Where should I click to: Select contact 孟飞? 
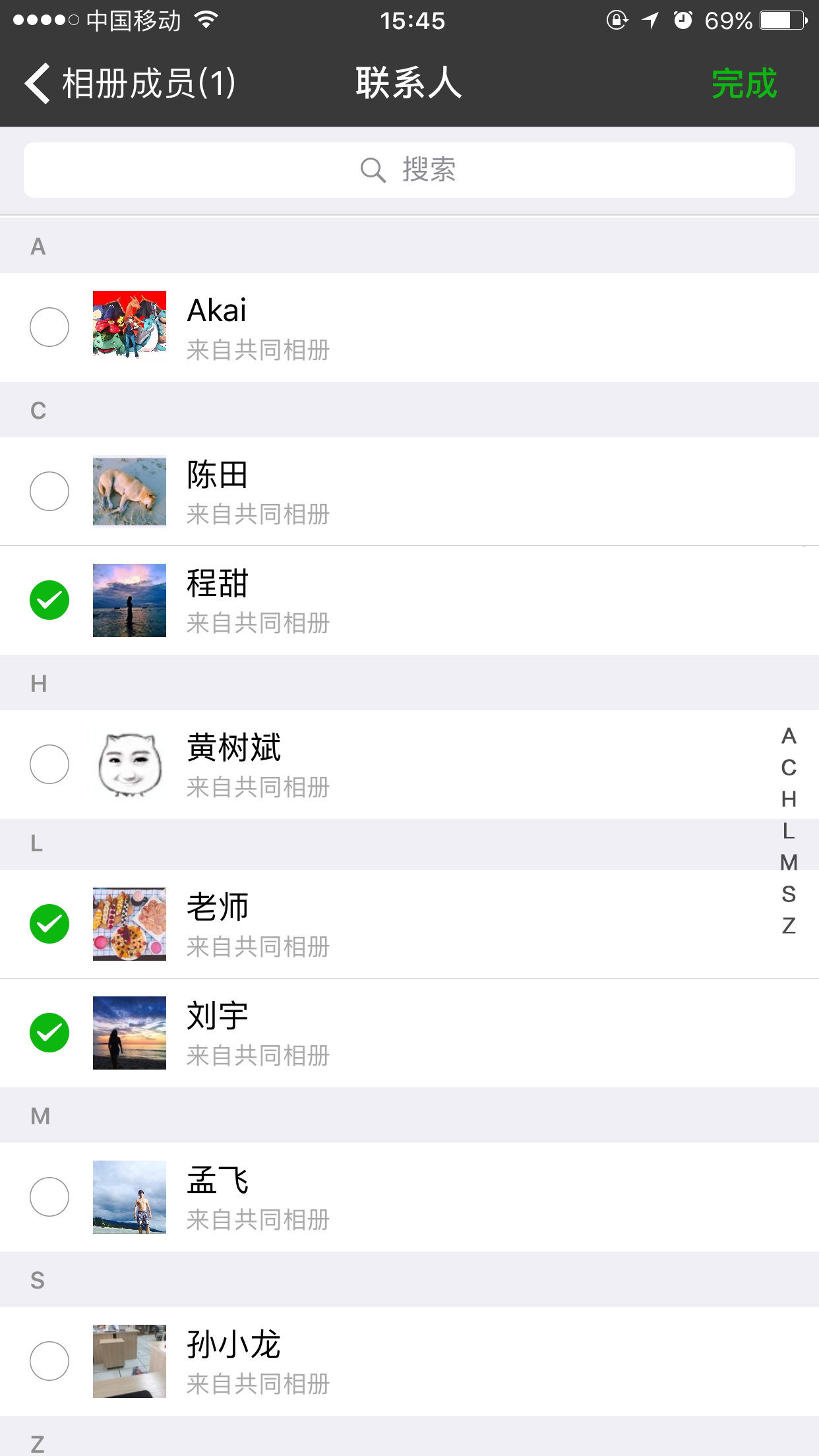(x=49, y=1197)
